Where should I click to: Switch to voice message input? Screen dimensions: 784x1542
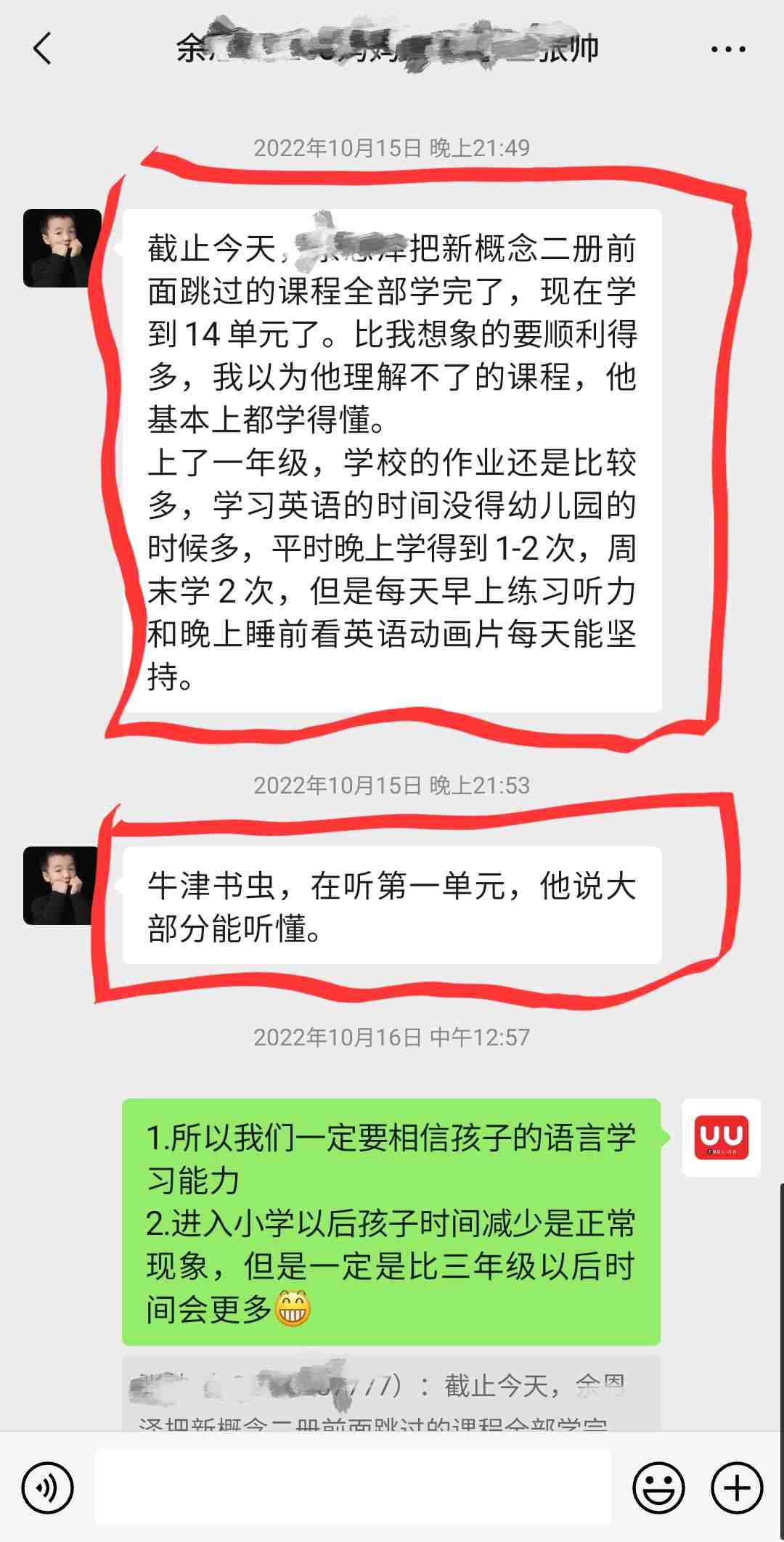pyautogui.click(x=48, y=1488)
